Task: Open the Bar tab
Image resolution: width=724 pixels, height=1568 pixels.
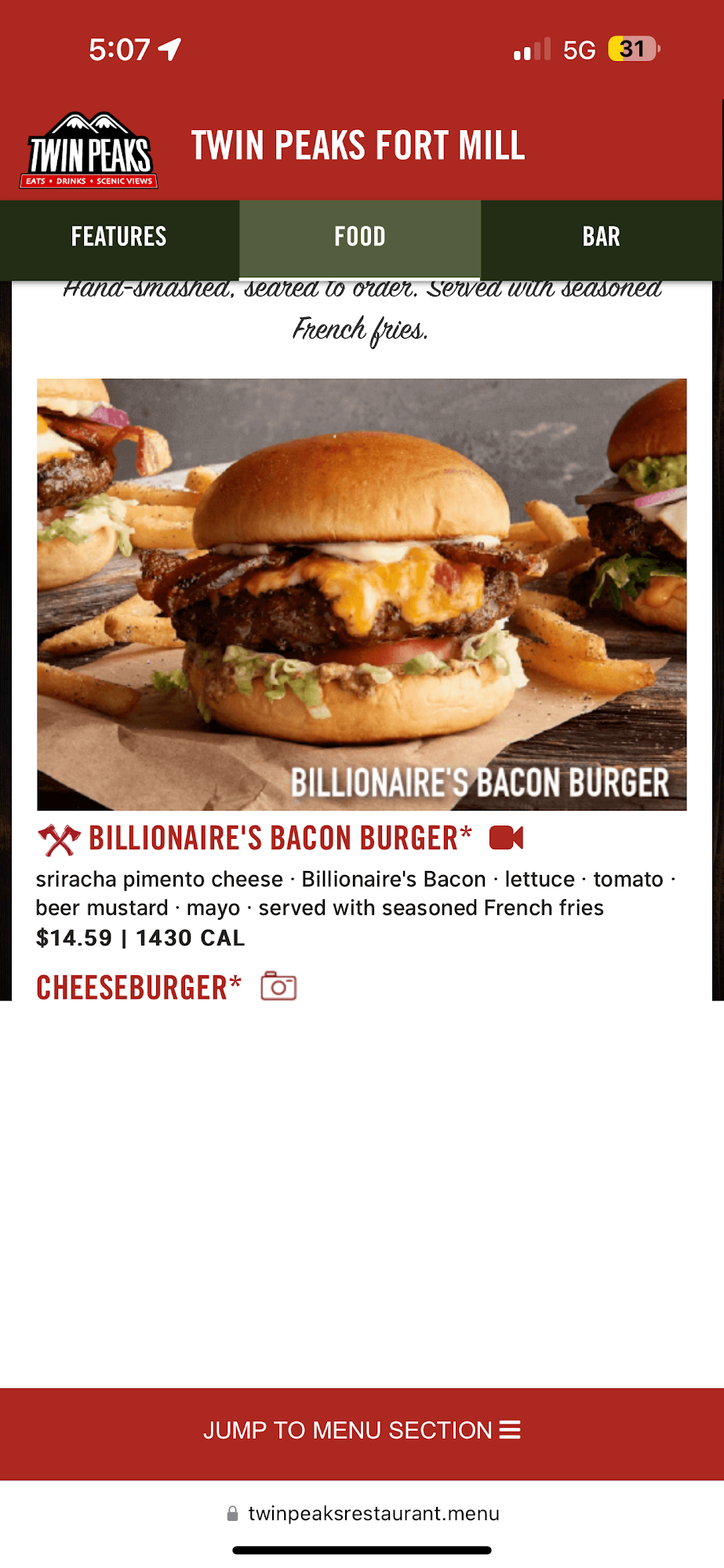Action: 602,237
